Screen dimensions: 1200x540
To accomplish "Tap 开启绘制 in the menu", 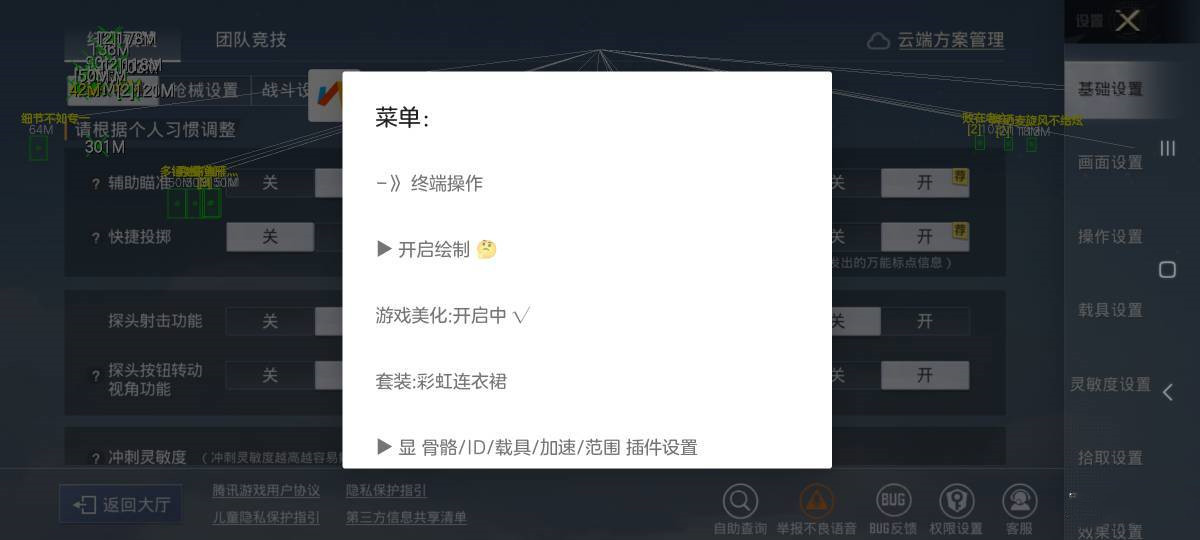I will tap(436, 250).
